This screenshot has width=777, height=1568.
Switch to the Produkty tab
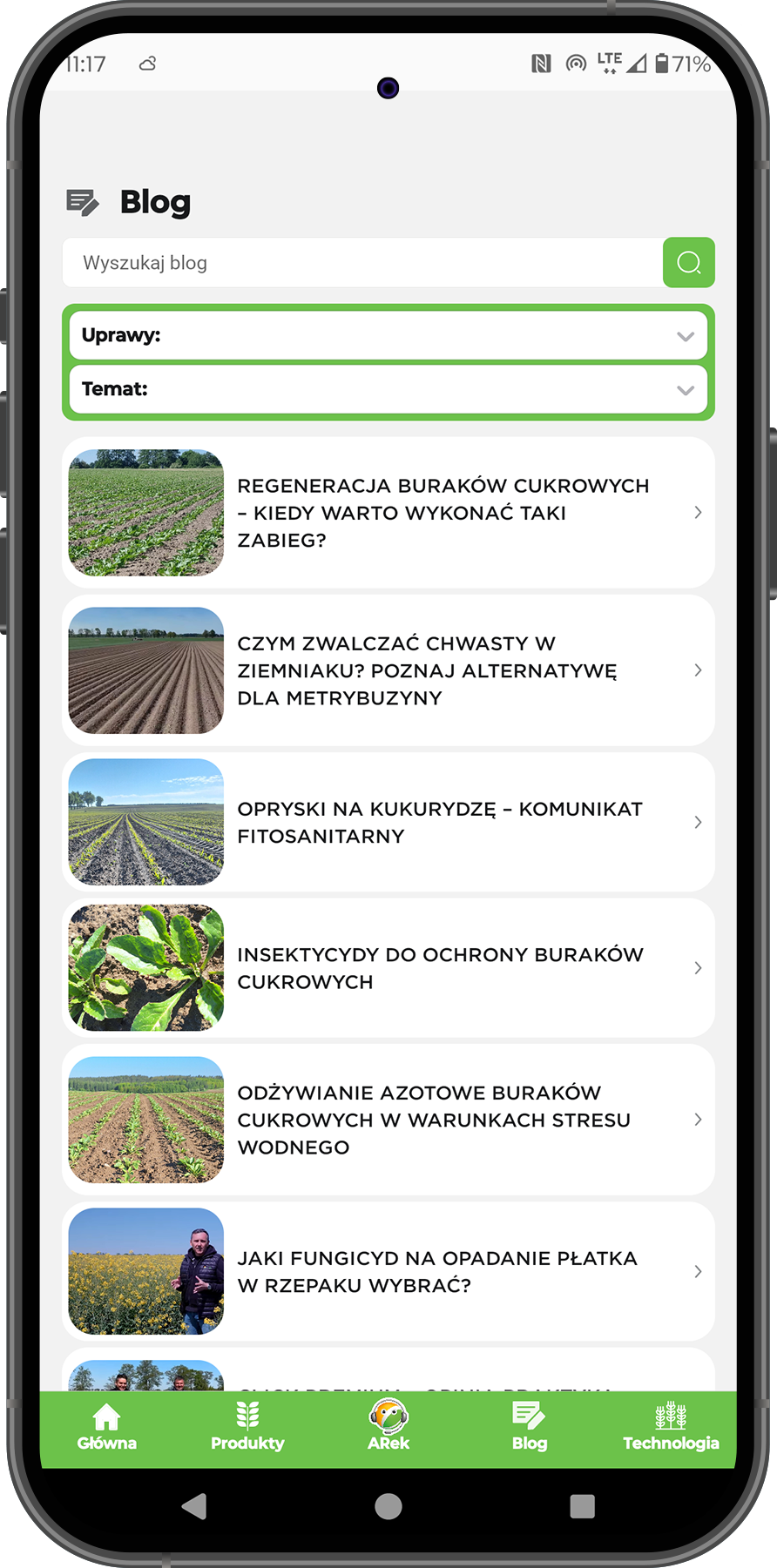pos(247,1428)
